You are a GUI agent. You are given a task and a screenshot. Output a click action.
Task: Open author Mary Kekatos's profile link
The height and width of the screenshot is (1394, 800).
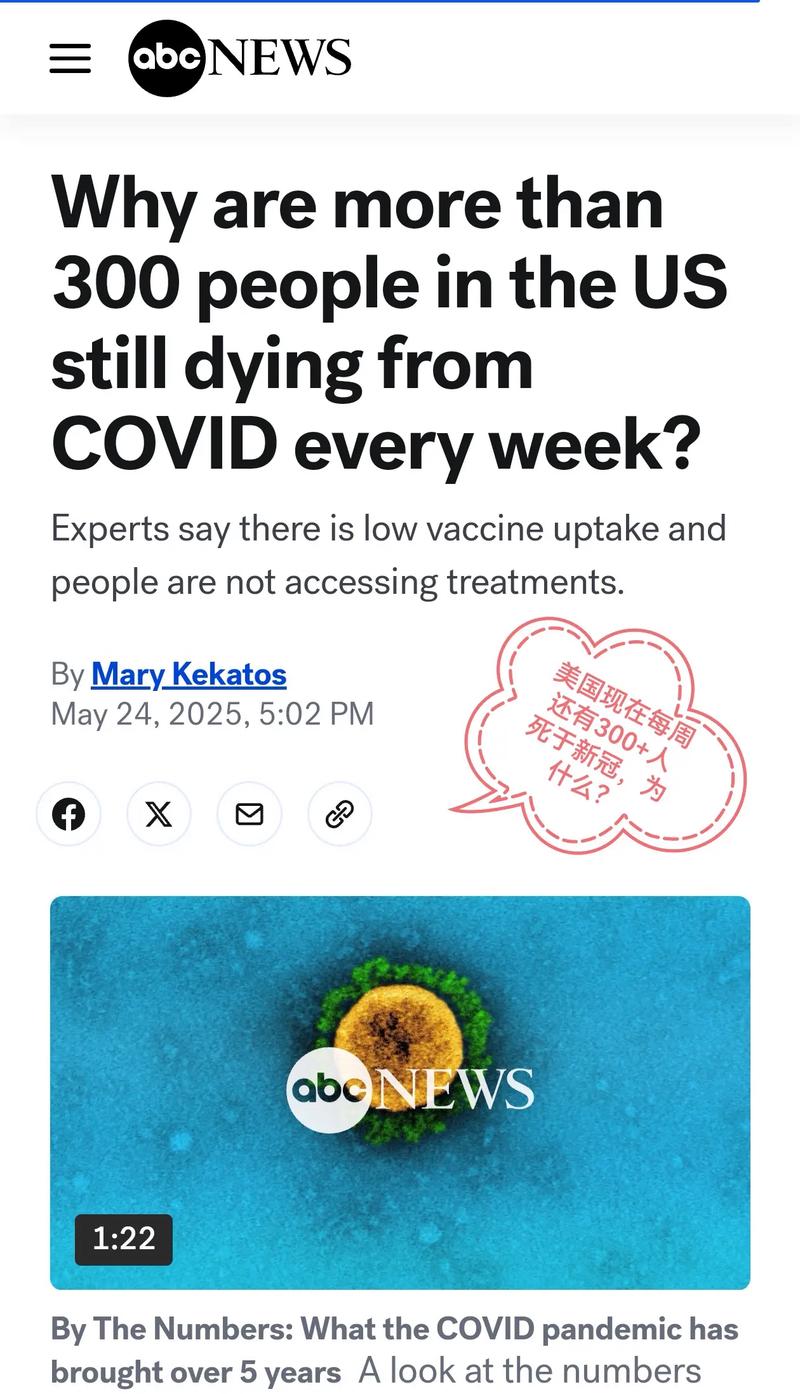pyautogui.click(x=188, y=675)
